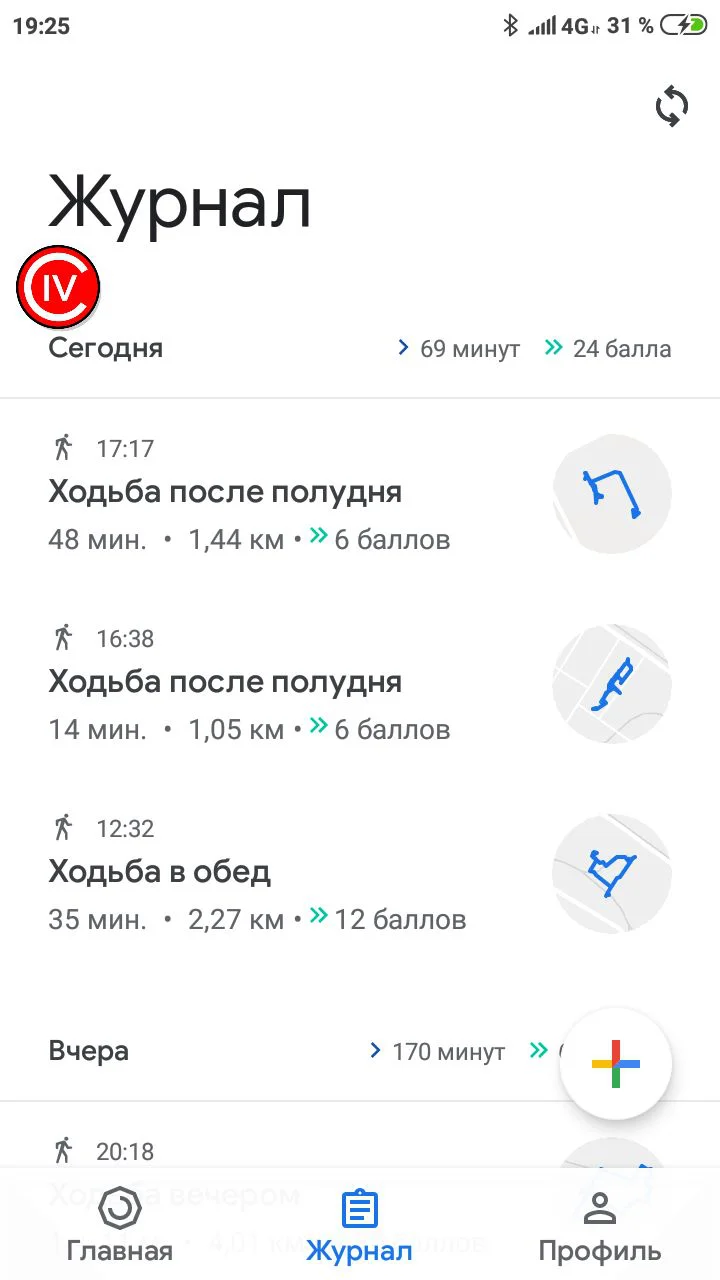Add a new activity with plus button
This screenshot has height=1280, width=720.
click(x=615, y=1064)
